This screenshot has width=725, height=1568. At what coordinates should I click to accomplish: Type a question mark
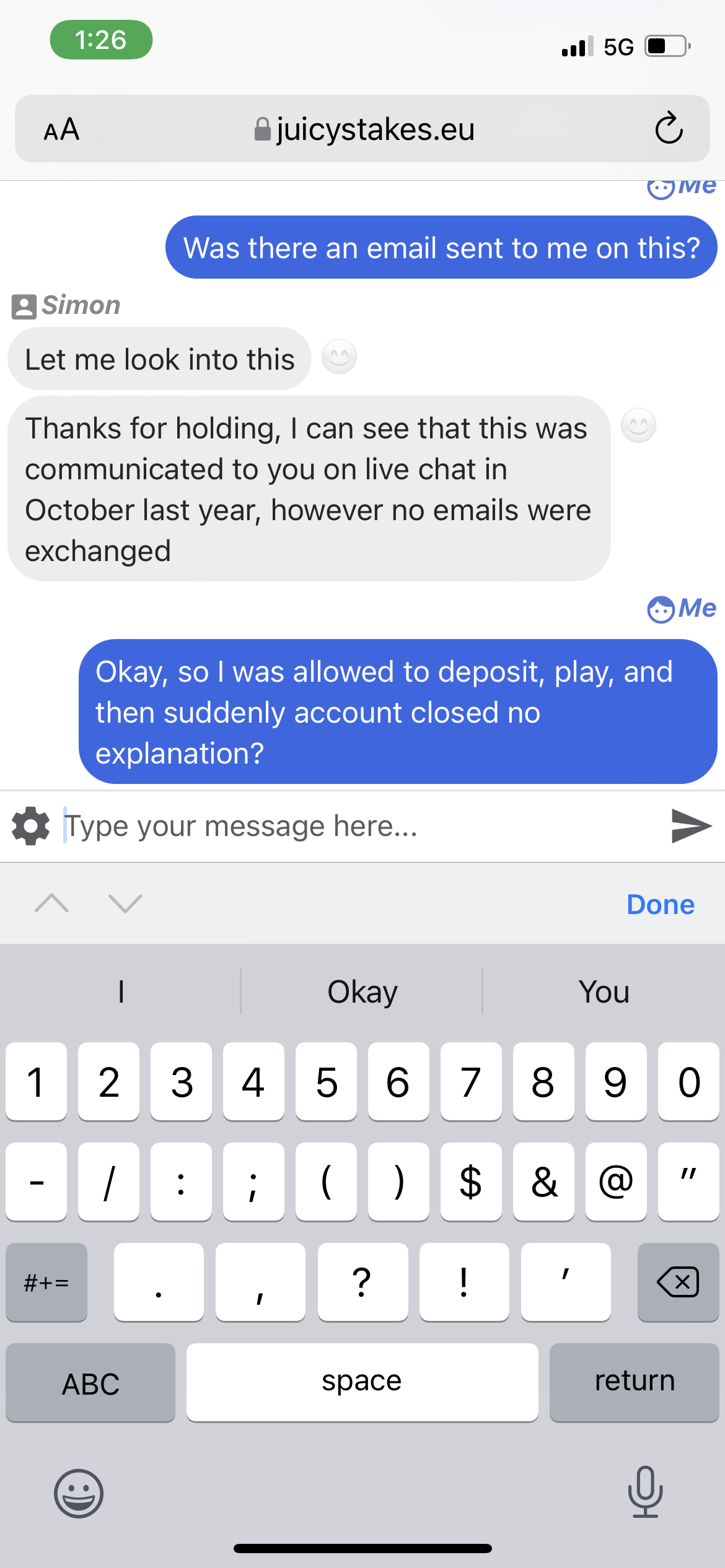pos(362,1282)
